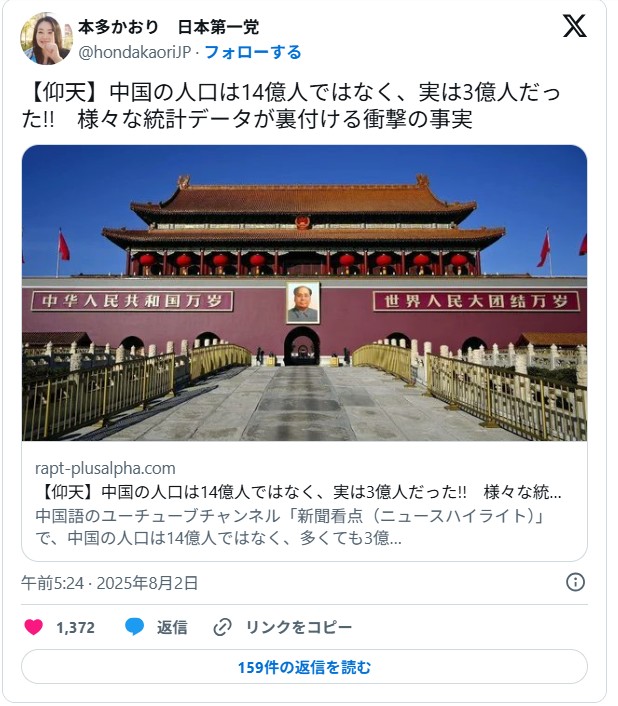Open the rapt-plusalpha.com article card

tap(304, 352)
